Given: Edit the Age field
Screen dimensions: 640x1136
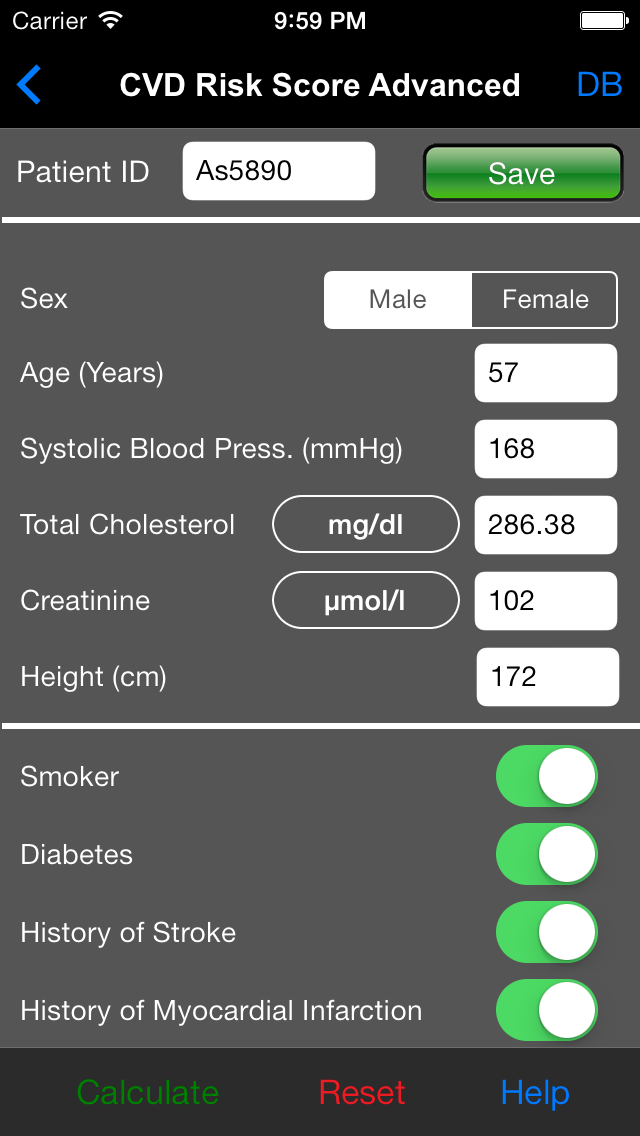Looking at the screenshot, I should click(x=546, y=373).
